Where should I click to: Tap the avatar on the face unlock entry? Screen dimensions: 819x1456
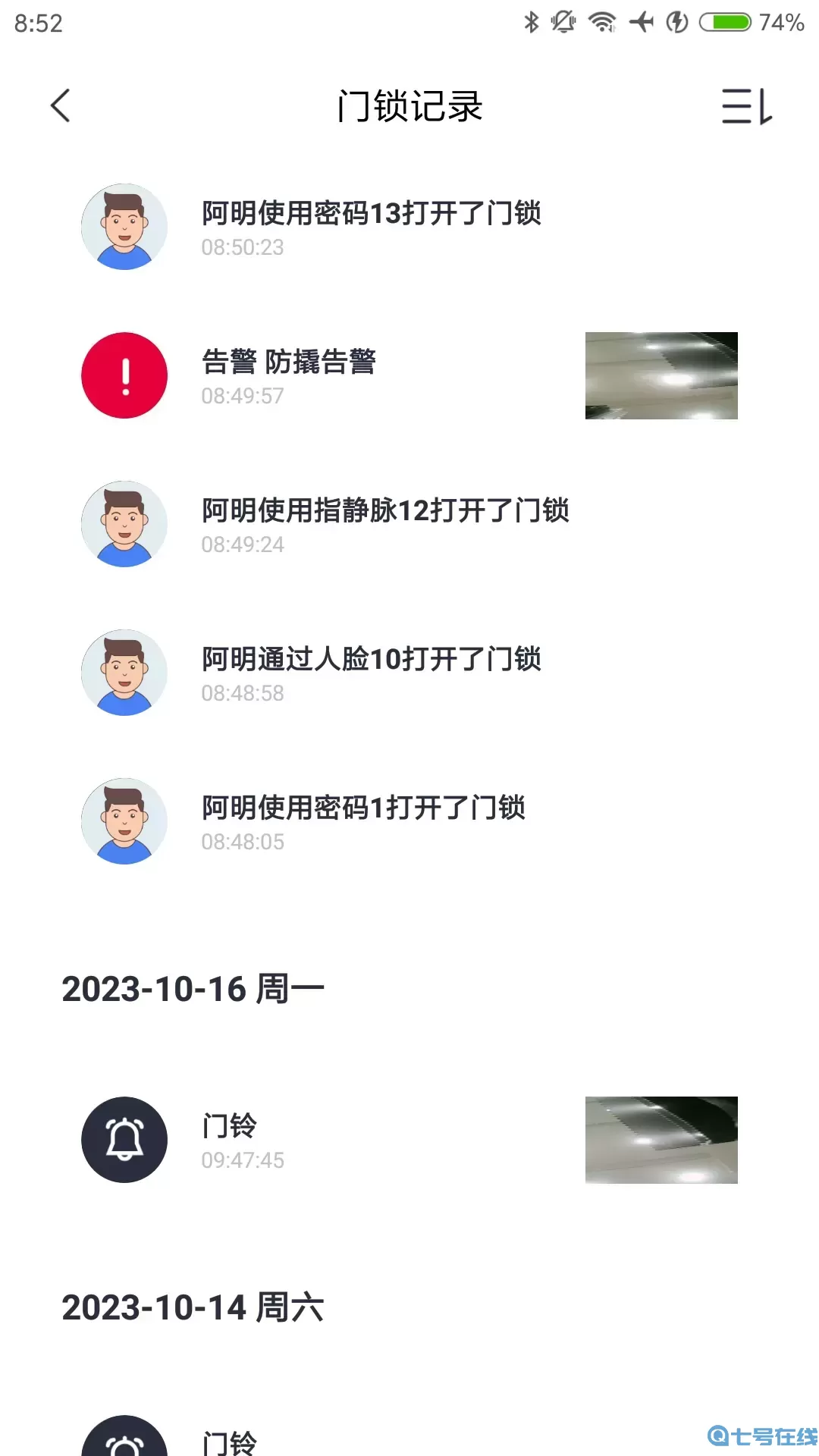[124, 673]
